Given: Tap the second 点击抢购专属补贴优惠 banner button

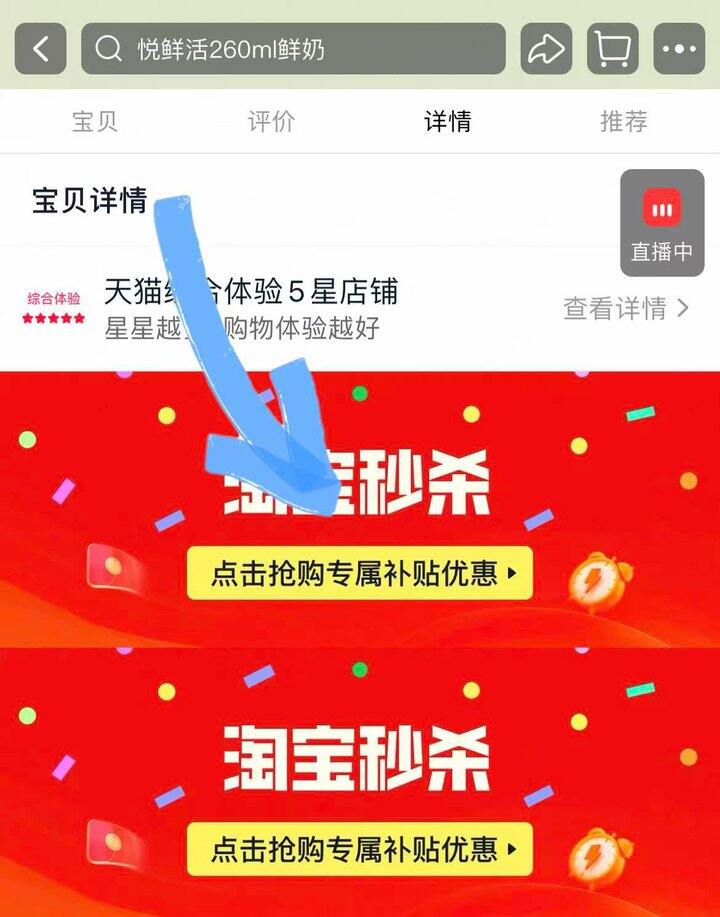Looking at the screenshot, I should coord(360,850).
